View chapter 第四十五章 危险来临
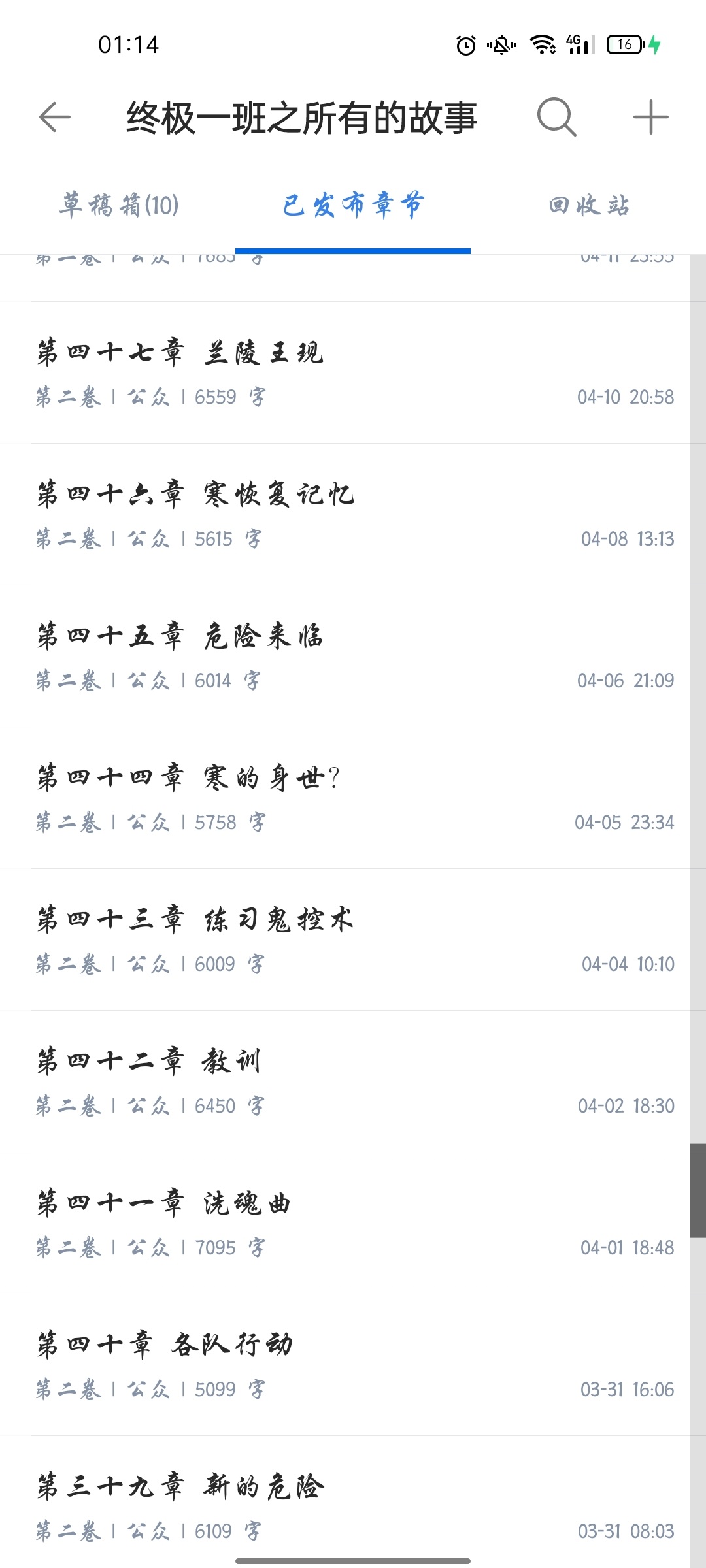This screenshot has height=1568, width=706. tap(353, 656)
